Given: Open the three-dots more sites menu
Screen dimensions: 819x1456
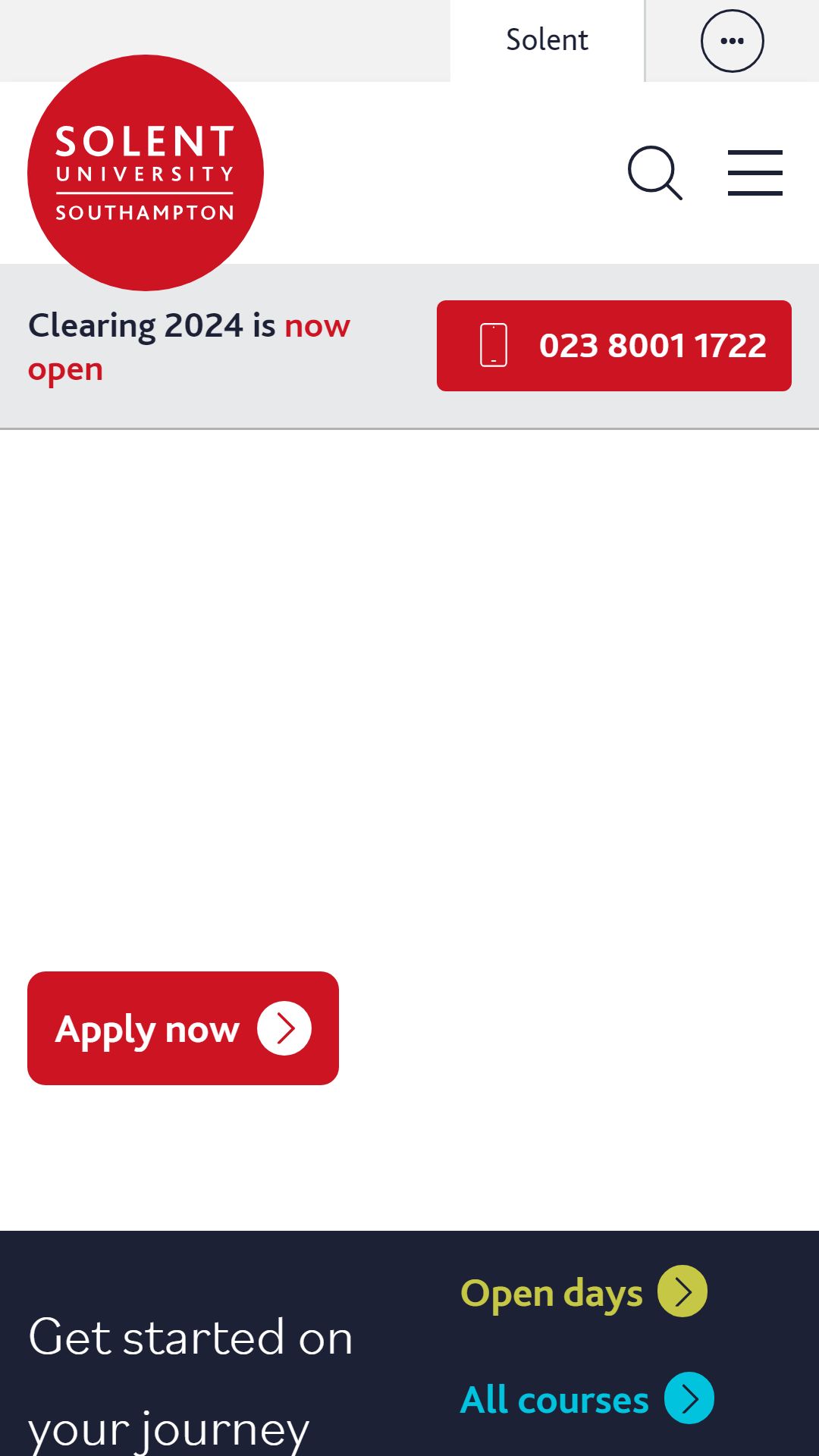Looking at the screenshot, I should tap(732, 41).
